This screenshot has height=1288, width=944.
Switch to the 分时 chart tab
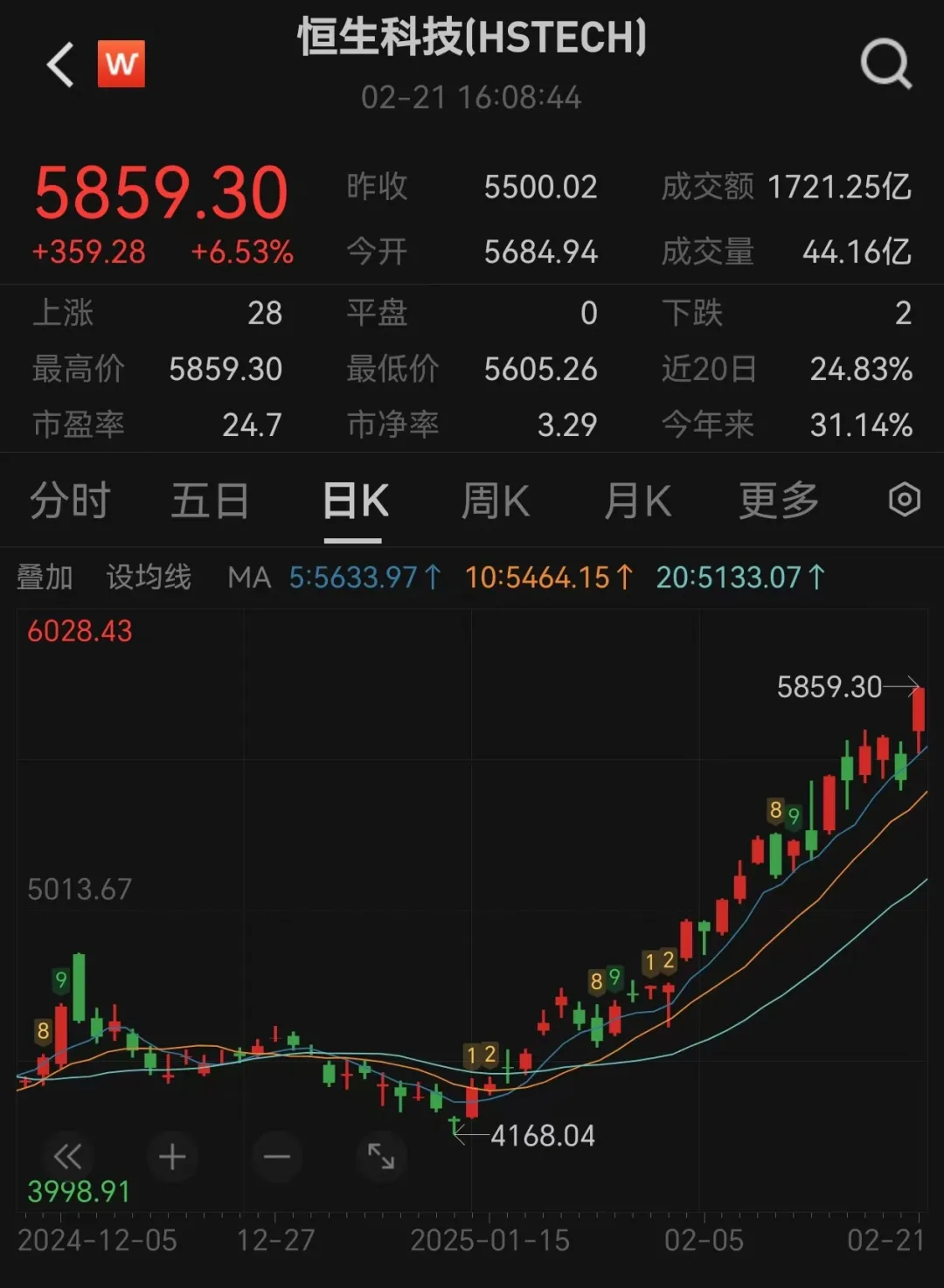[x=70, y=502]
